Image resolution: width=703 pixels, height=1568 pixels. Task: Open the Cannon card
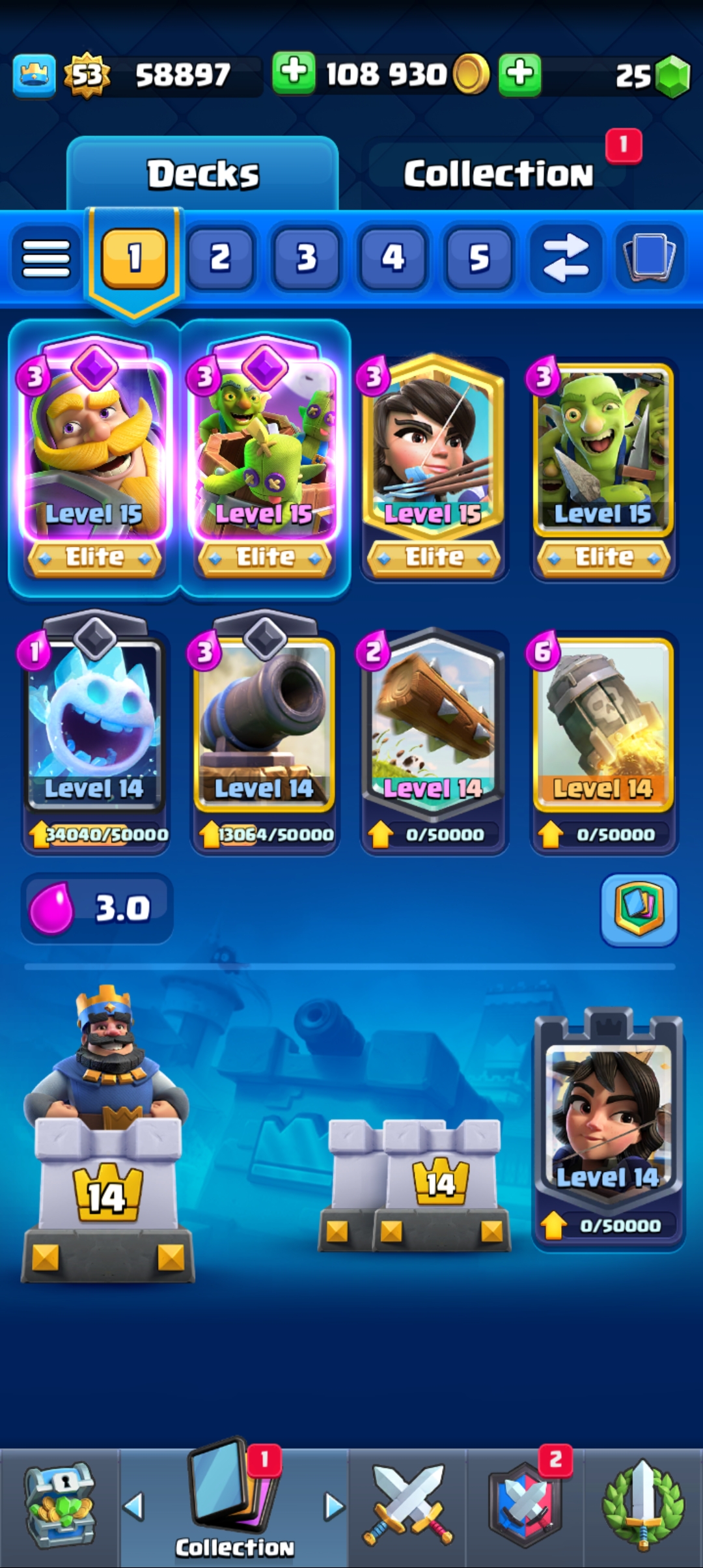pos(264,723)
